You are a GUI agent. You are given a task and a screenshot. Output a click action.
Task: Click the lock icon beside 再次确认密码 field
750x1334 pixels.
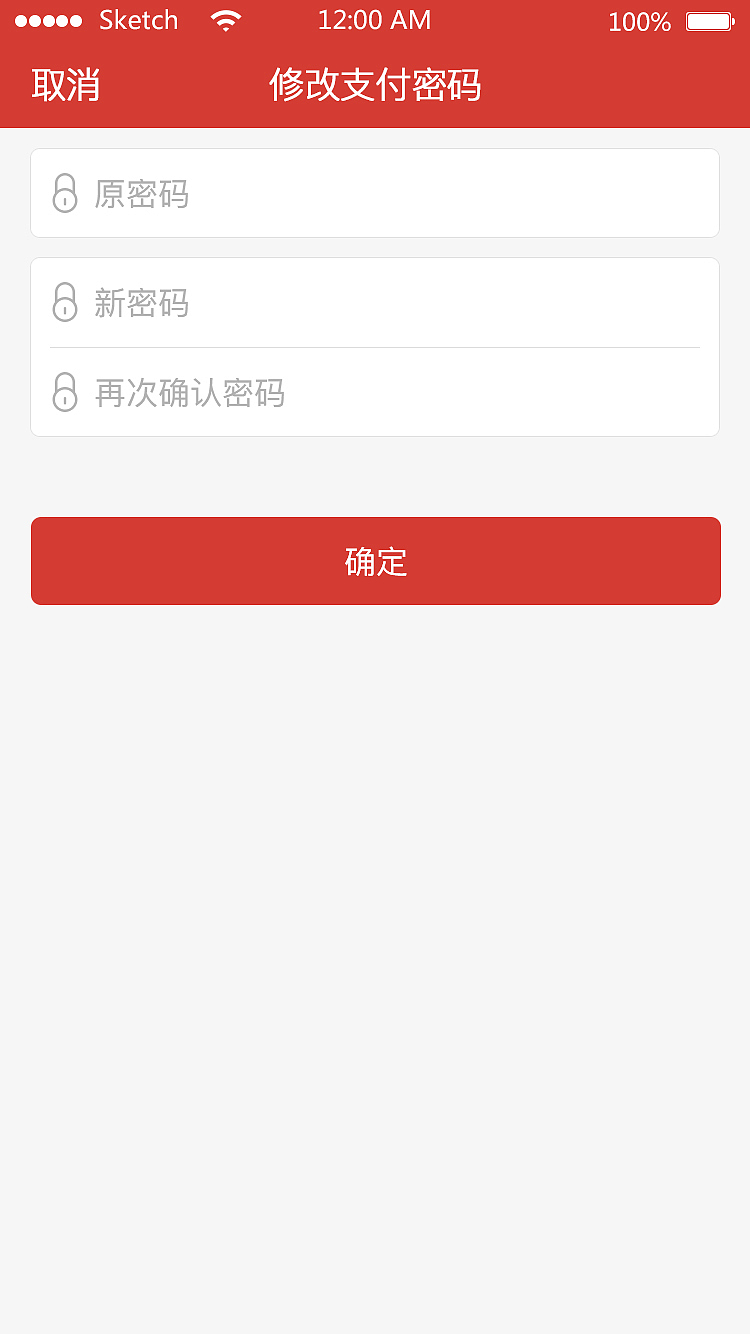[x=65, y=393]
